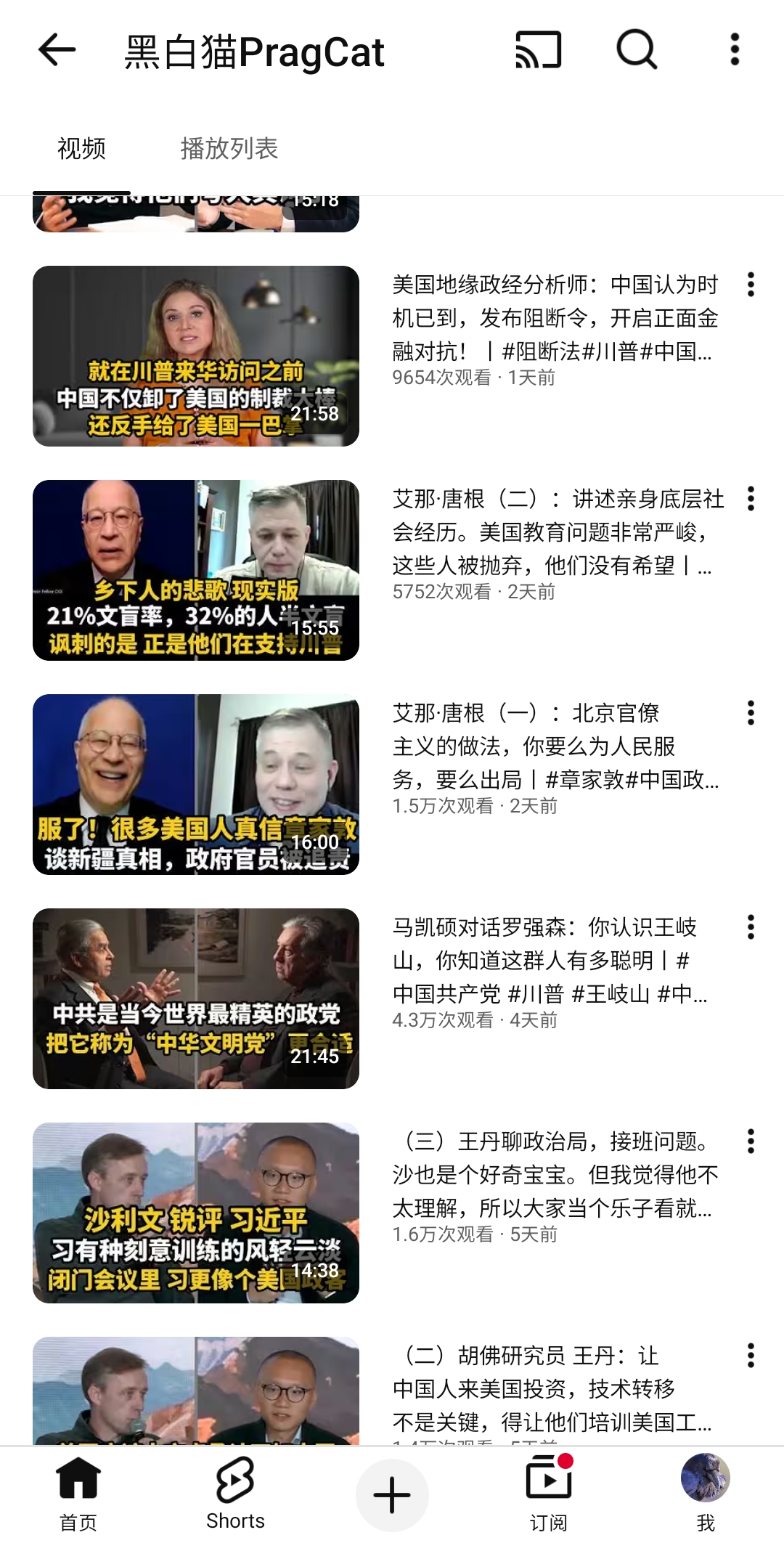The height and width of the screenshot is (1543, 784).
Task: Open the top bar overflow menu
Action: [735, 50]
